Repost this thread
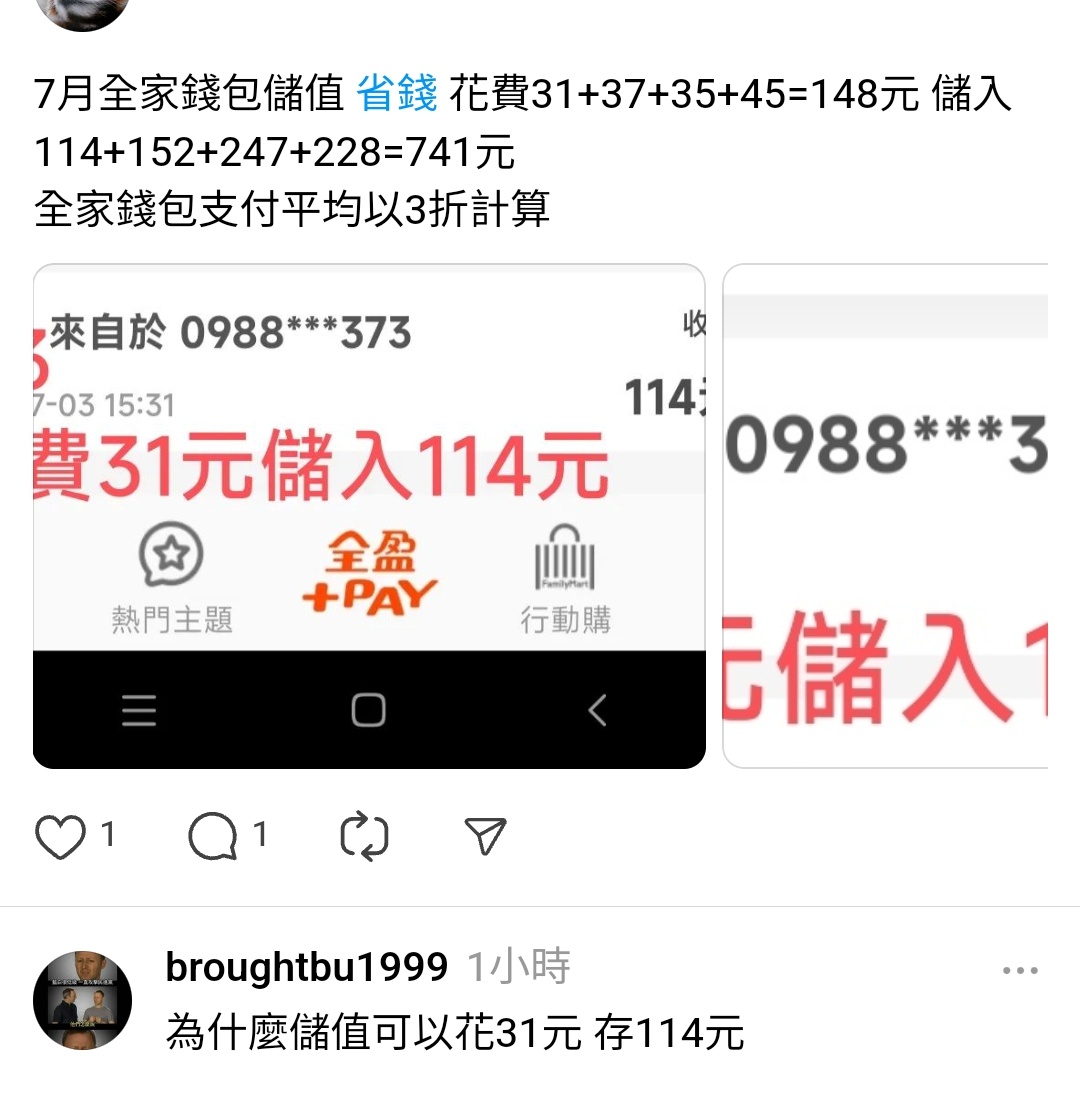This screenshot has width=1080, height=1101. point(364,837)
